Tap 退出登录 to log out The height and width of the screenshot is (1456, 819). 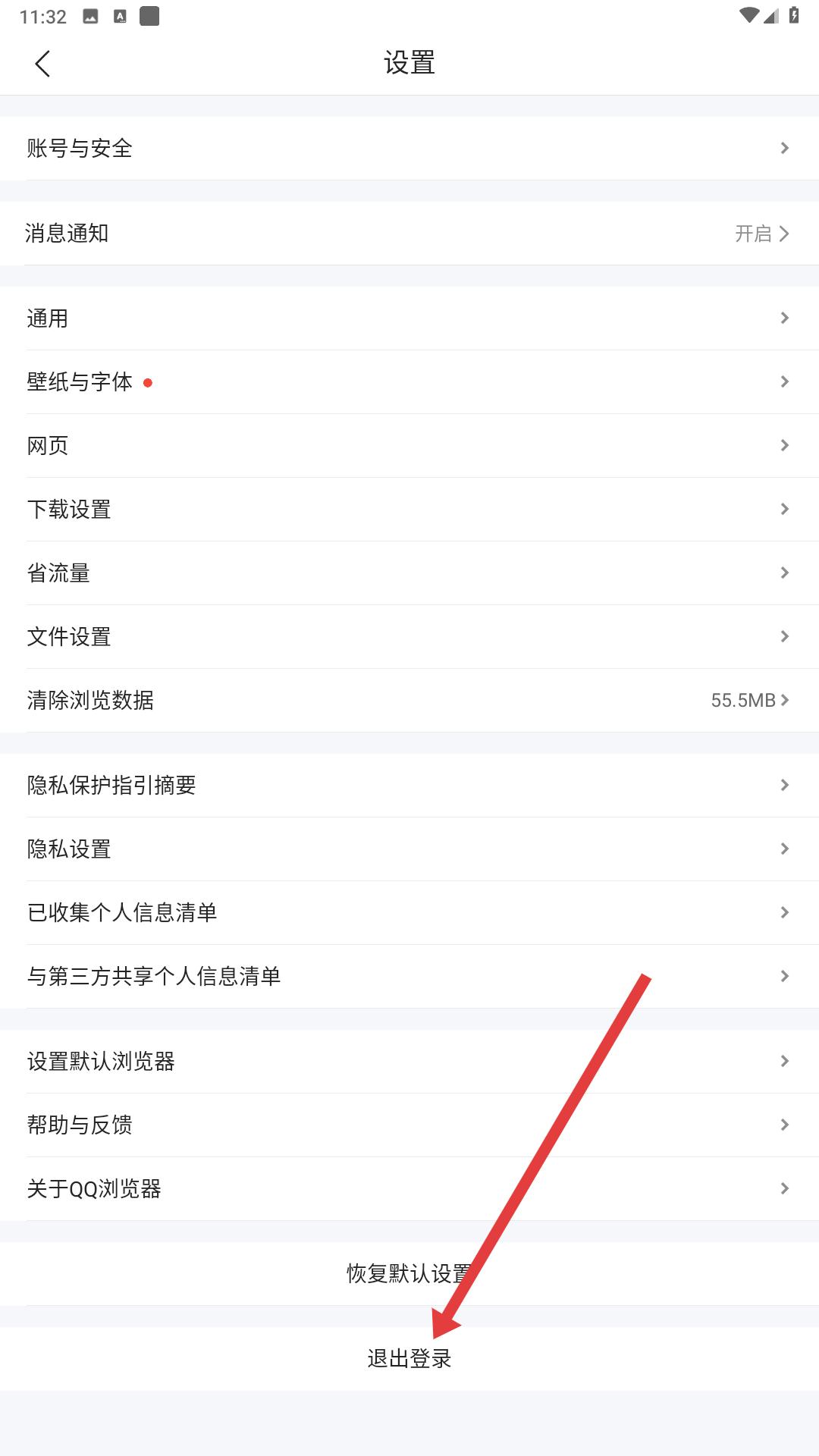pyautogui.click(x=409, y=1358)
